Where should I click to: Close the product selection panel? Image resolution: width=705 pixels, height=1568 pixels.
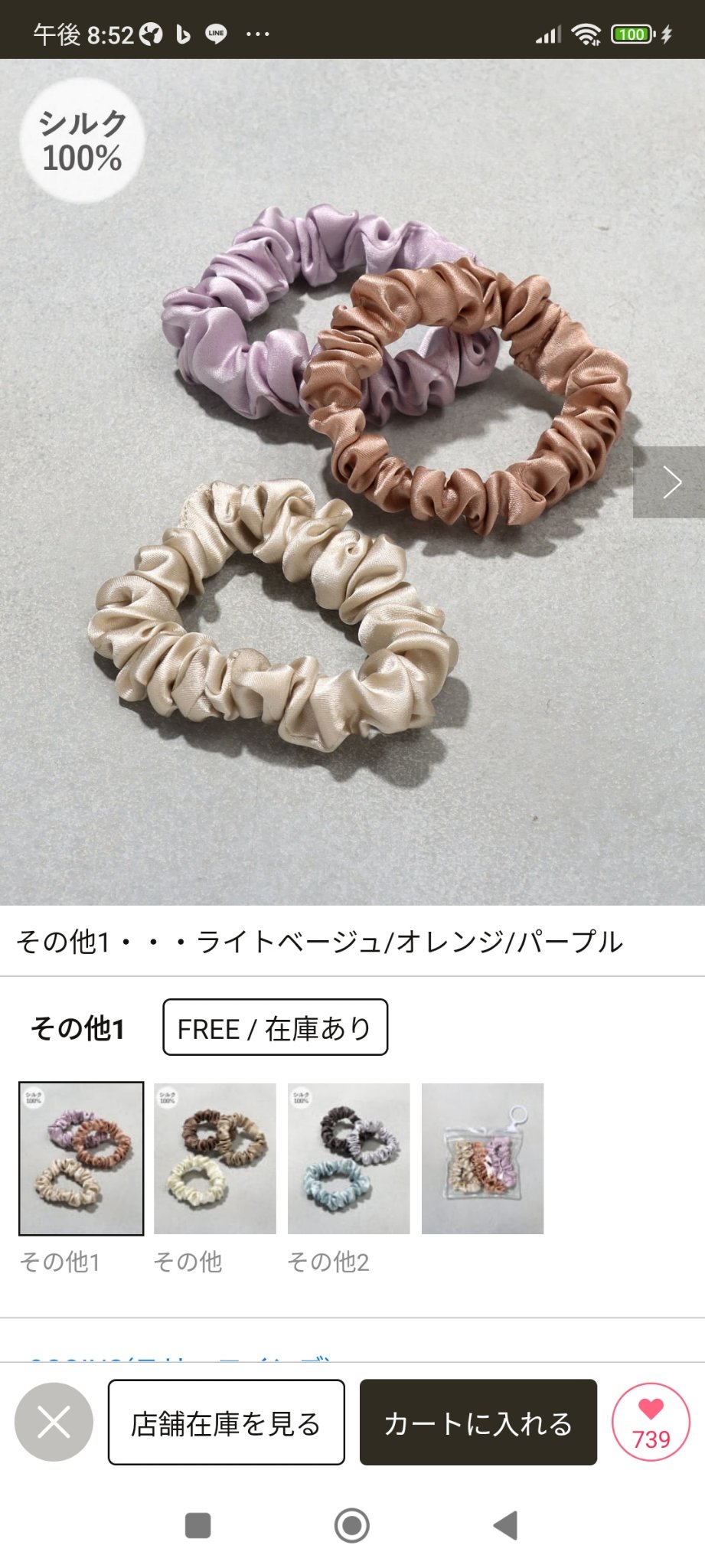pyautogui.click(x=54, y=1422)
